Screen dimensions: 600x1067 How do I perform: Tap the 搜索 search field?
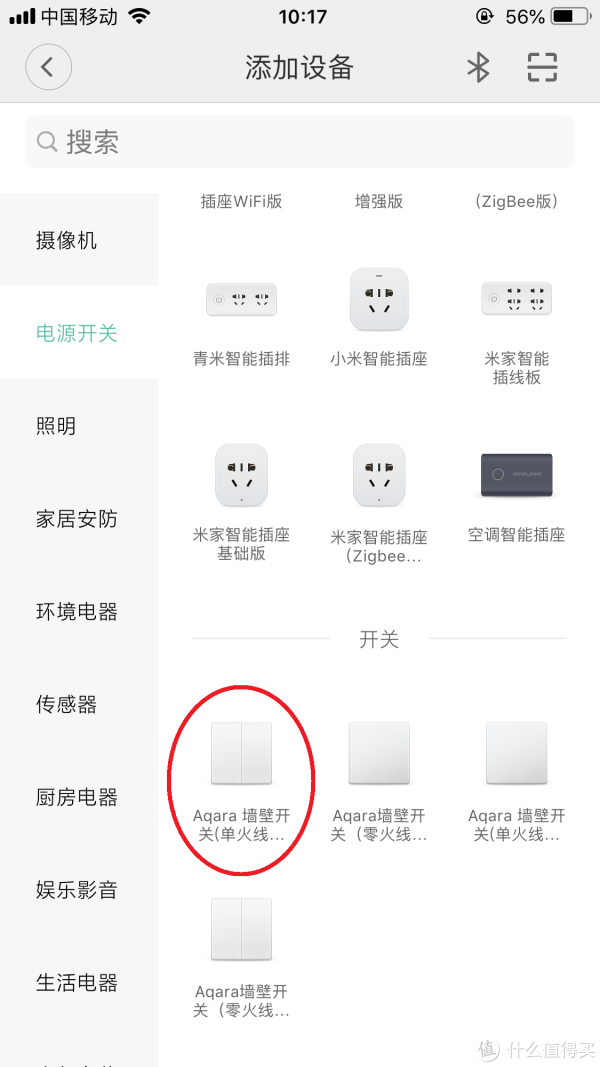pos(300,142)
